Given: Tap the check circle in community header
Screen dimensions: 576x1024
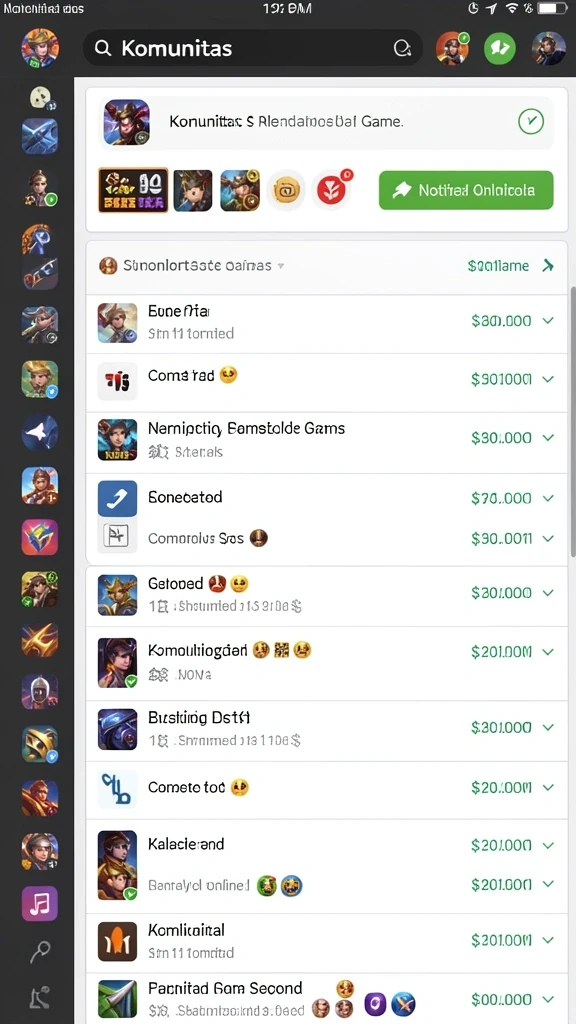Looking at the screenshot, I should point(530,121).
